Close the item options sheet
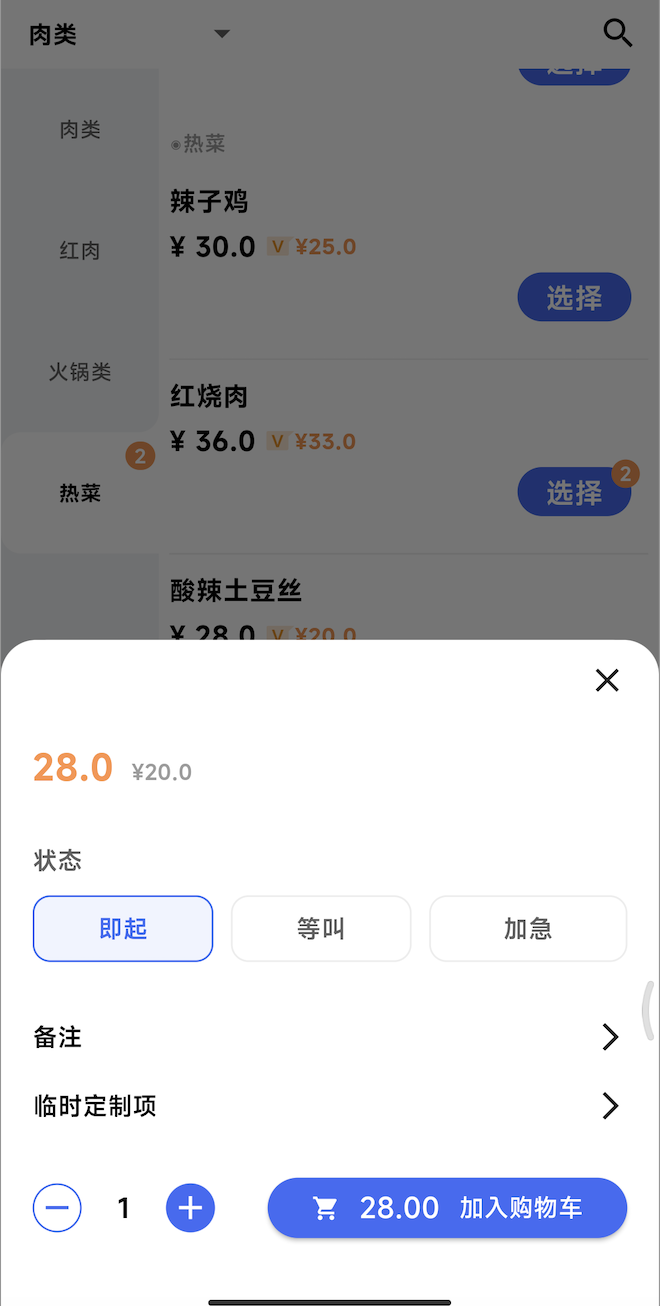The image size is (660, 1306). pyautogui.click(x=607, y=681)
